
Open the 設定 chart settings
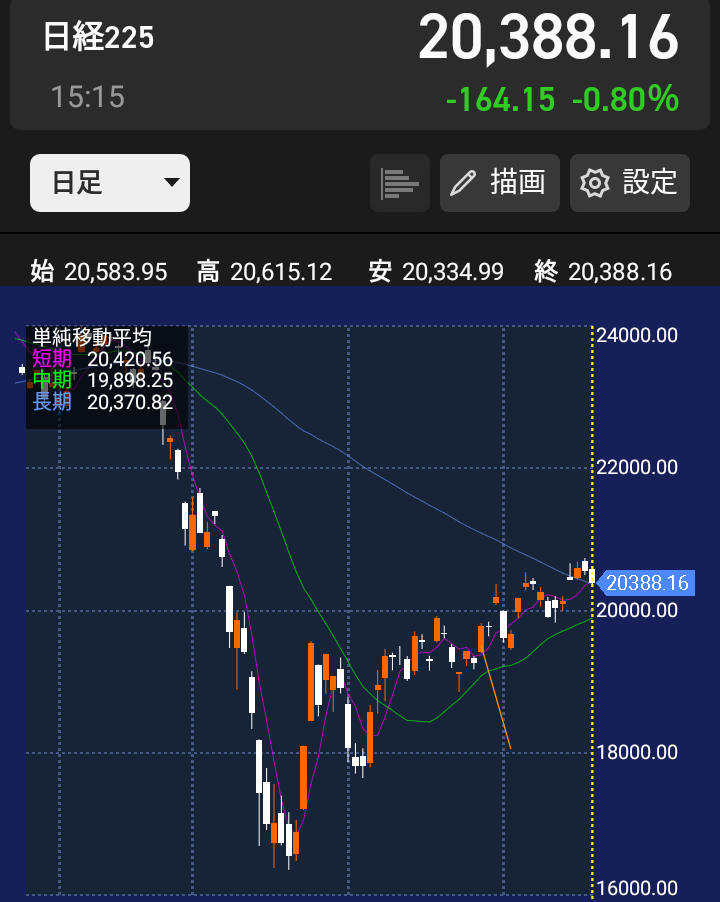(629, 183)
